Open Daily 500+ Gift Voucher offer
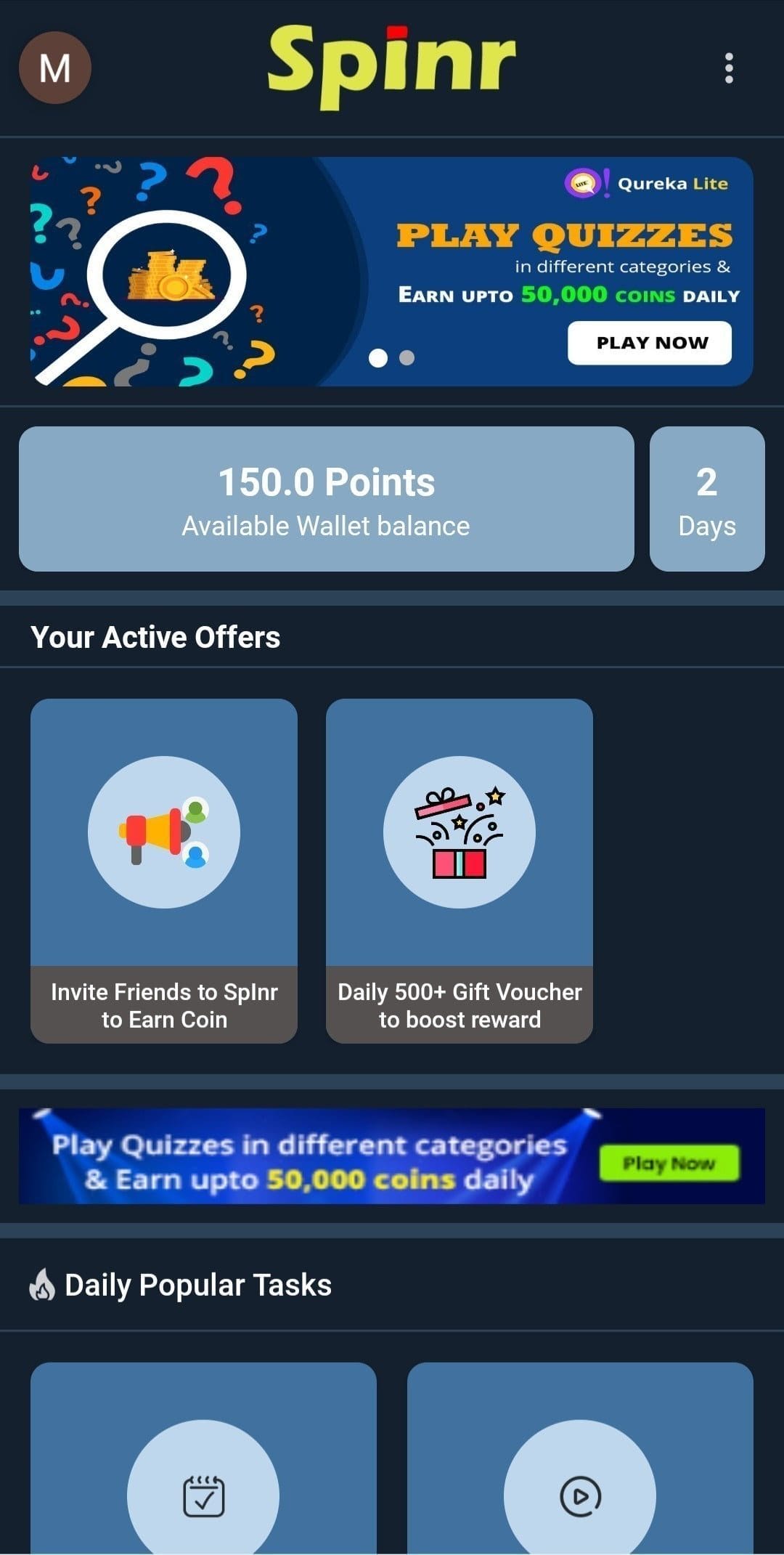Image resolution: width=784 pixels, height=1555 pixels. pyautogui.click(x=460, y=871)
